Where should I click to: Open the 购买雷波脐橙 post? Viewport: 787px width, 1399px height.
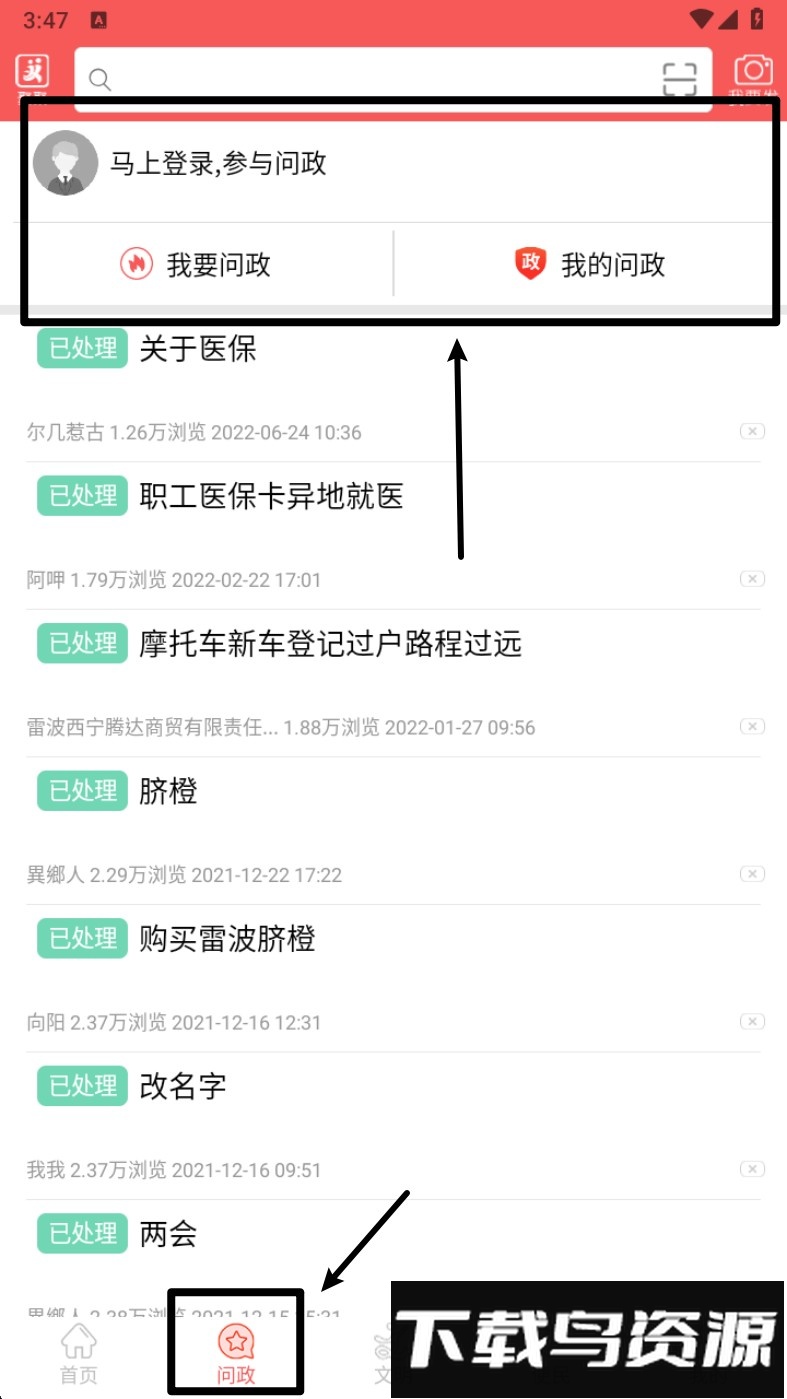coord(227,938)
